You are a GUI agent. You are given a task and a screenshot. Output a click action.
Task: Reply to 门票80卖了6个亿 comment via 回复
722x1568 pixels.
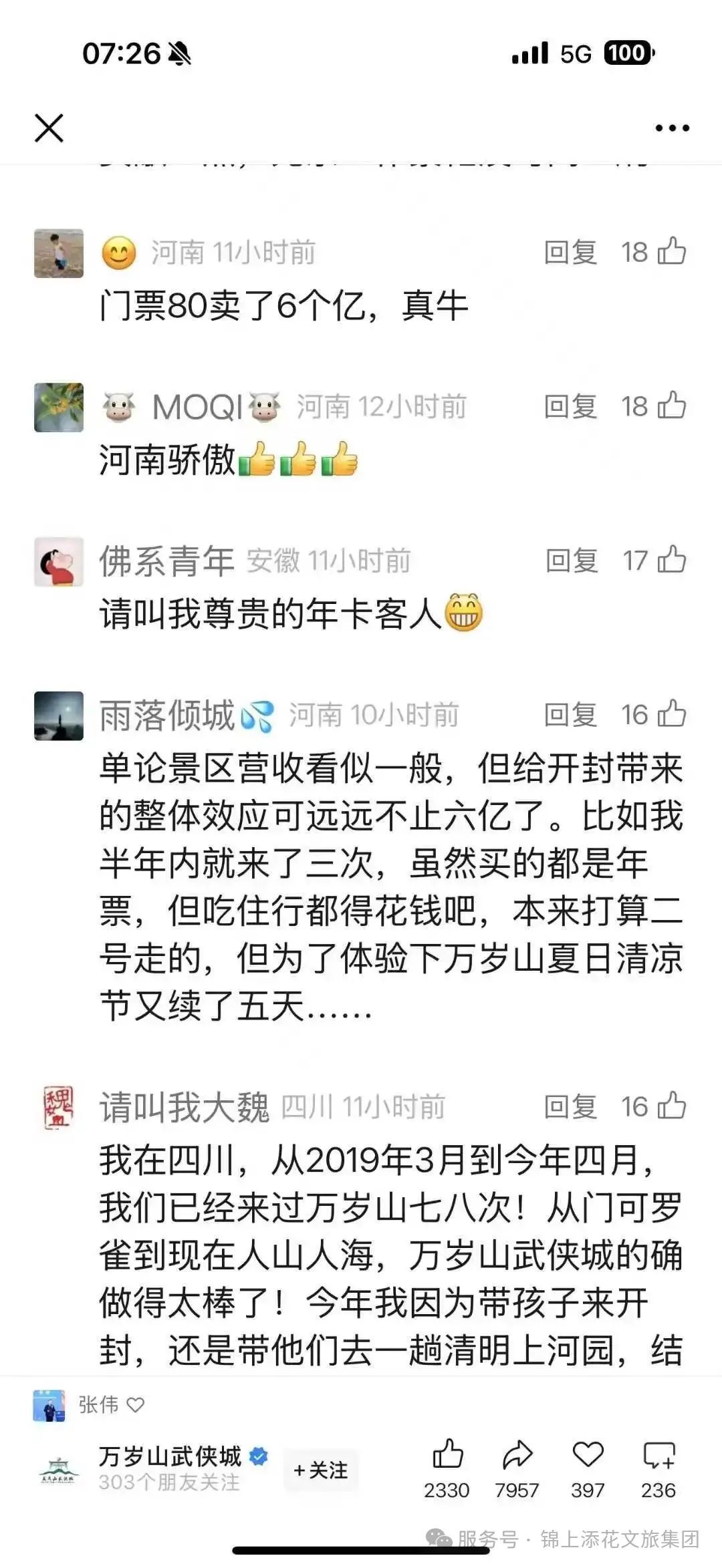pos(572,251)
